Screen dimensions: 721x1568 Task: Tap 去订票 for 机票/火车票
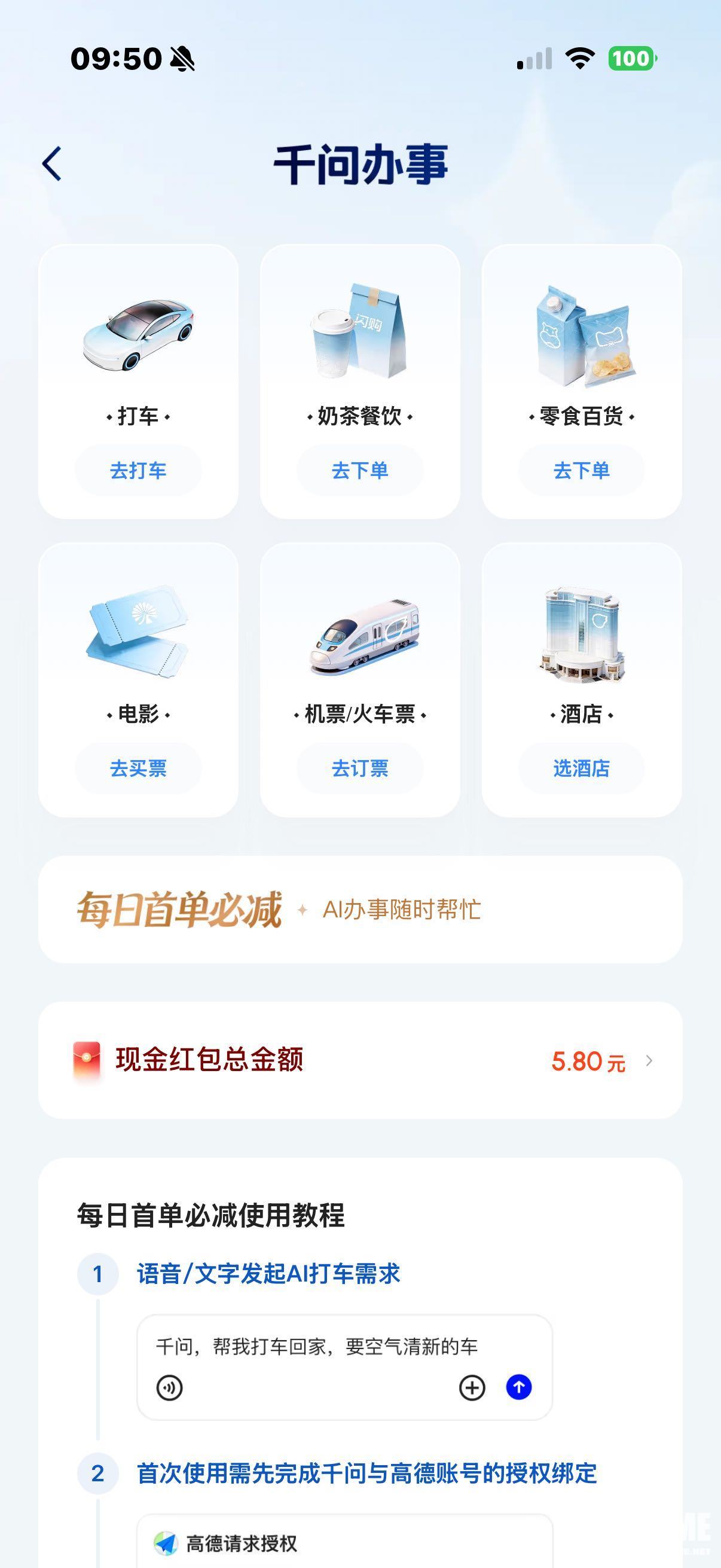click(x=359, y=768)
